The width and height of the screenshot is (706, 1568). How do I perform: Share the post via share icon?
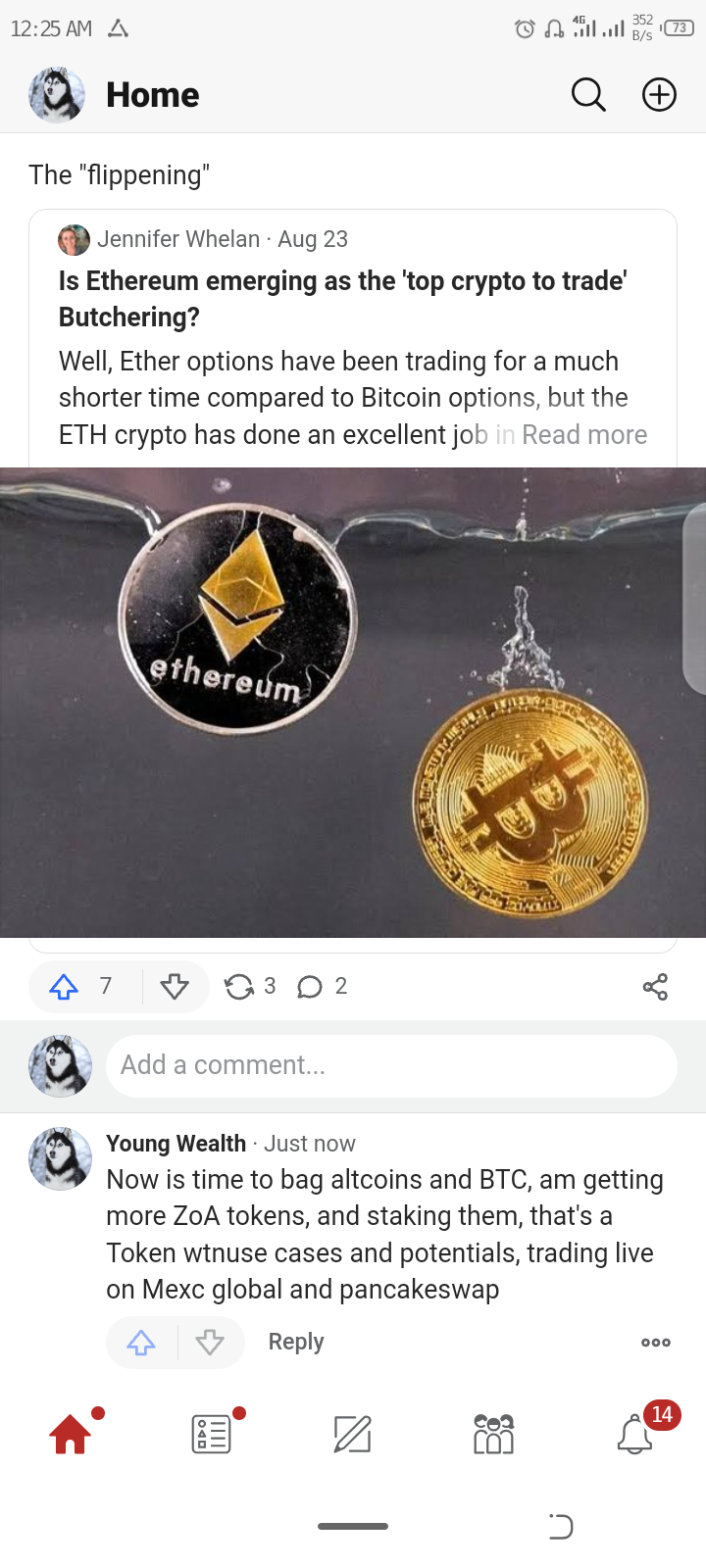pyautogui.click(x=655, y=987)
